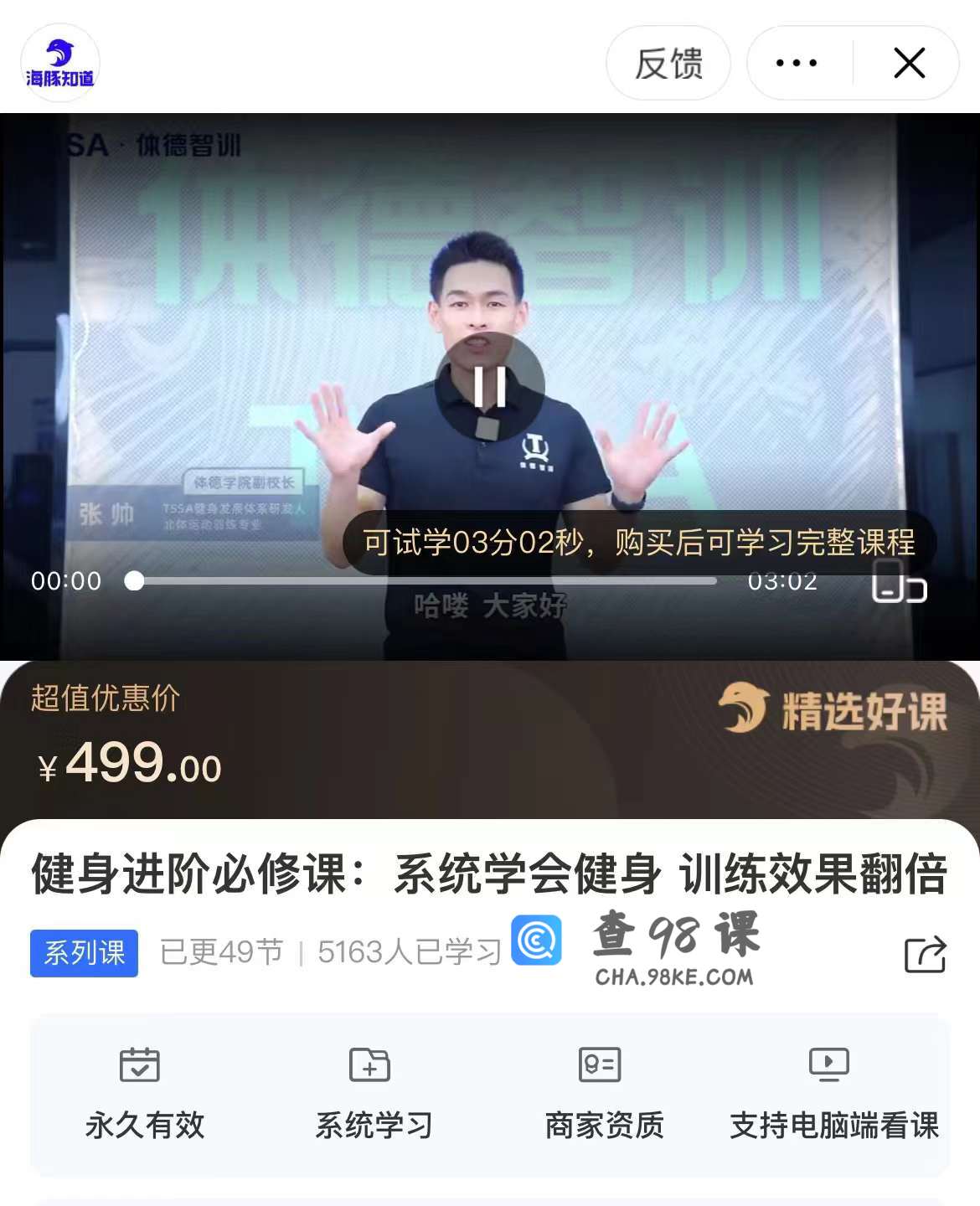Image resolution: width=980 pixels, height=1206 pixels.
Task: Tap the 反馈 feedback button
Action: click(x=668, y=64)
